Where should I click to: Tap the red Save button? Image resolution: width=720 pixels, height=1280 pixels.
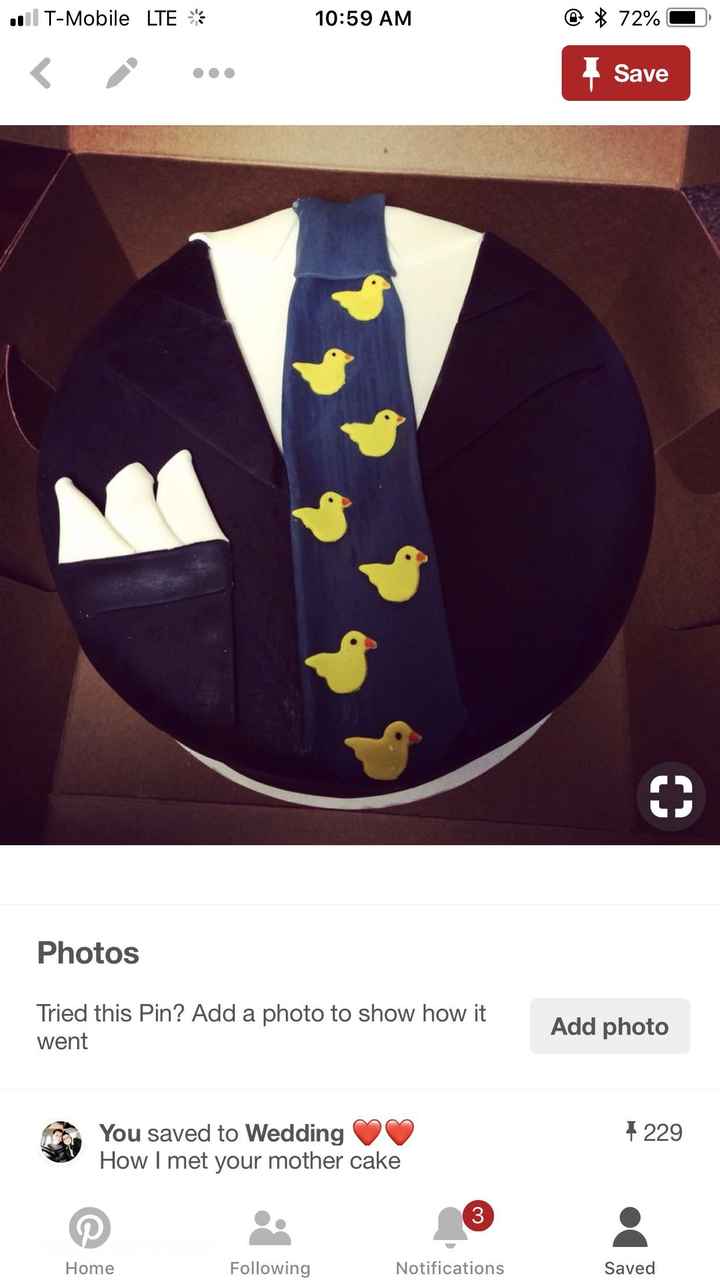pos(626,72)
